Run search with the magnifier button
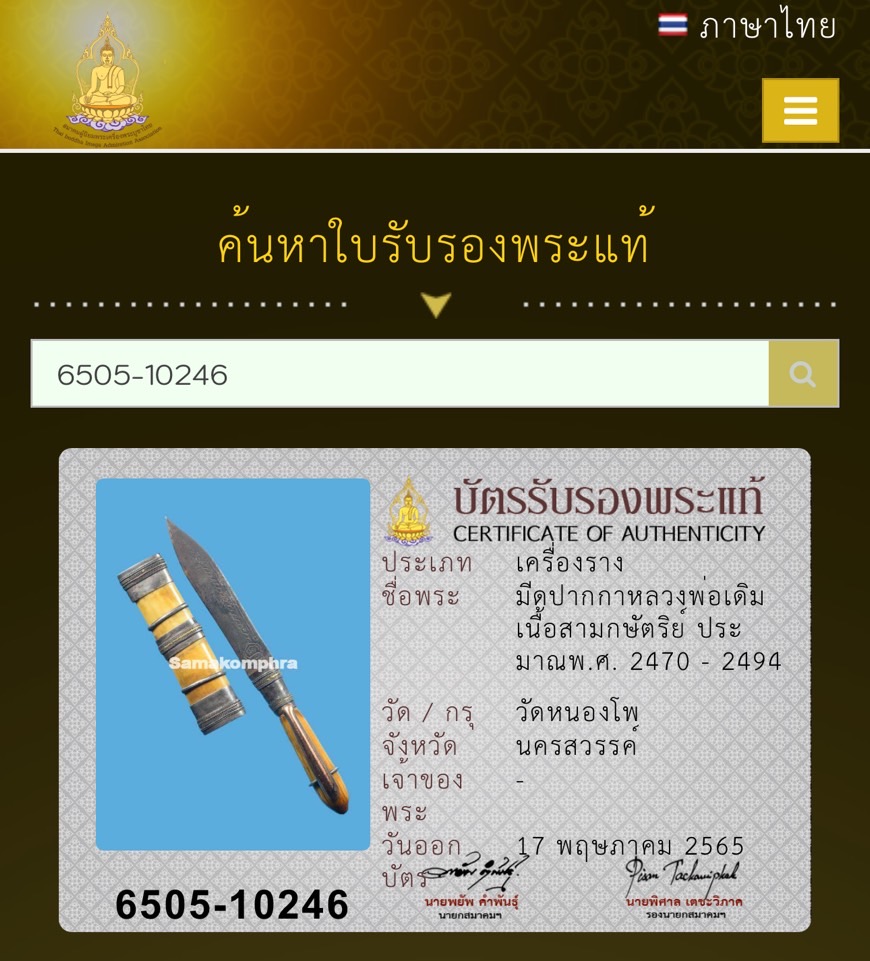870x961 pixels. (803, 374)
